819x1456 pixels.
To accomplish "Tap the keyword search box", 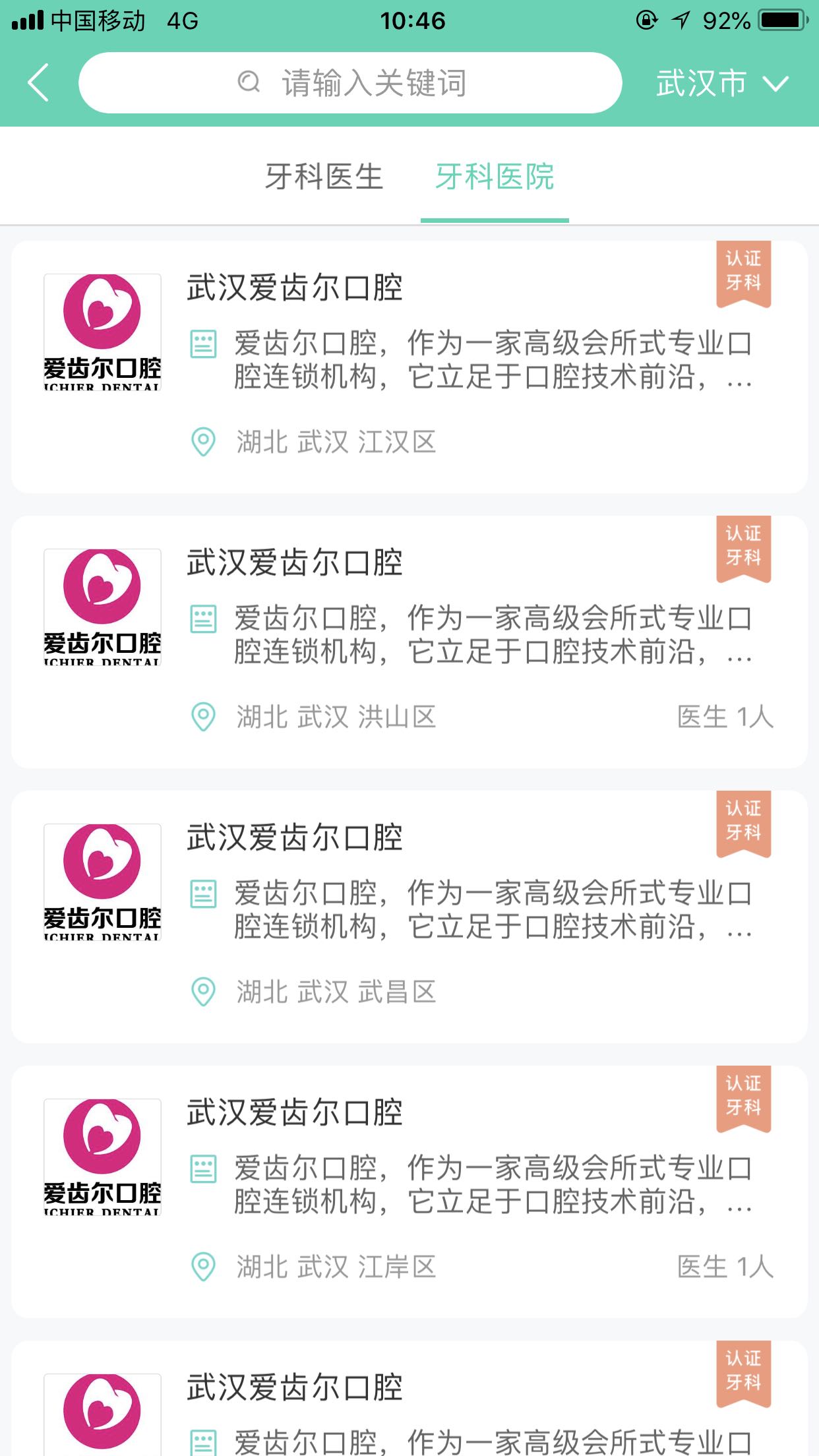I will coord(350,82).
